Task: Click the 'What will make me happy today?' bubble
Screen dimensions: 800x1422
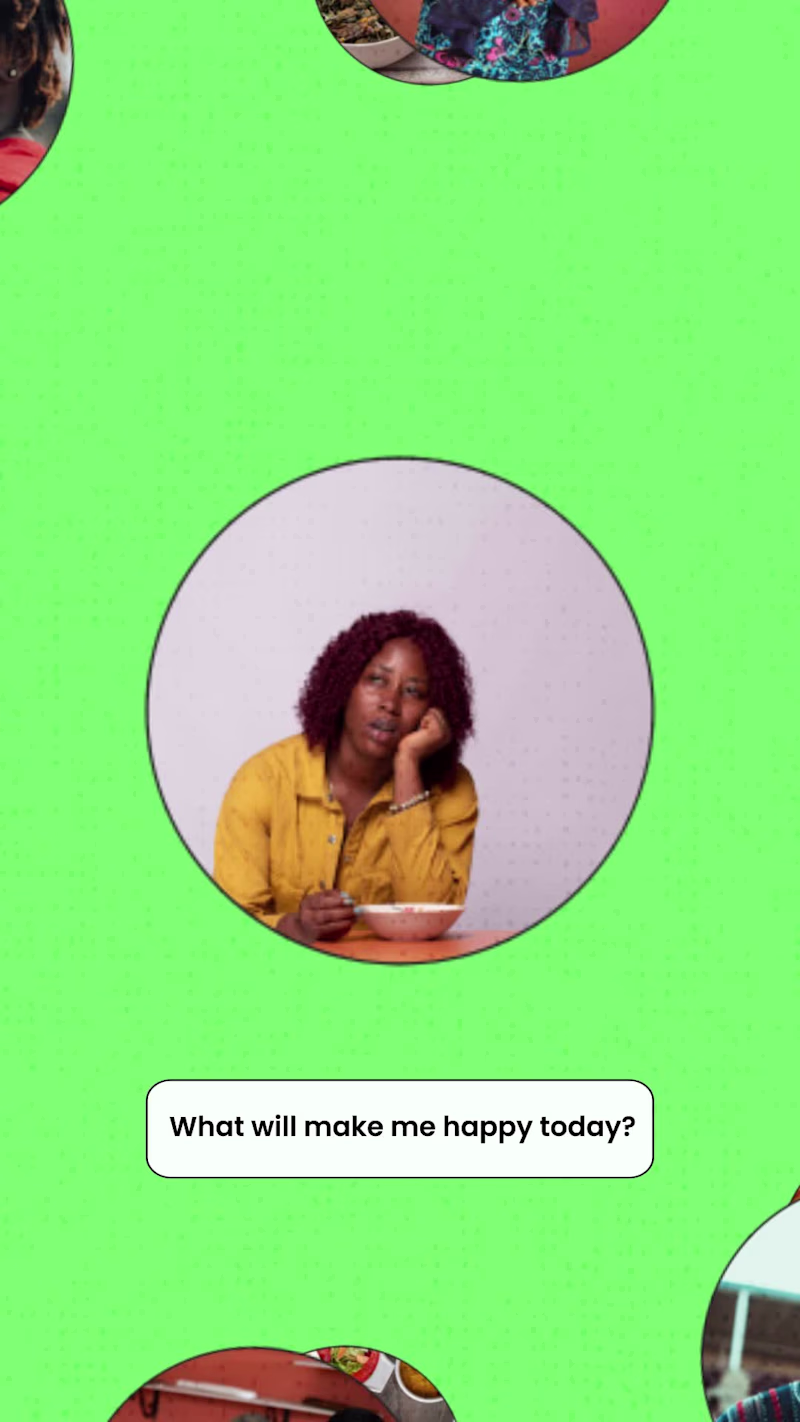Action: pyautogui.click(x=400, y=1127)
